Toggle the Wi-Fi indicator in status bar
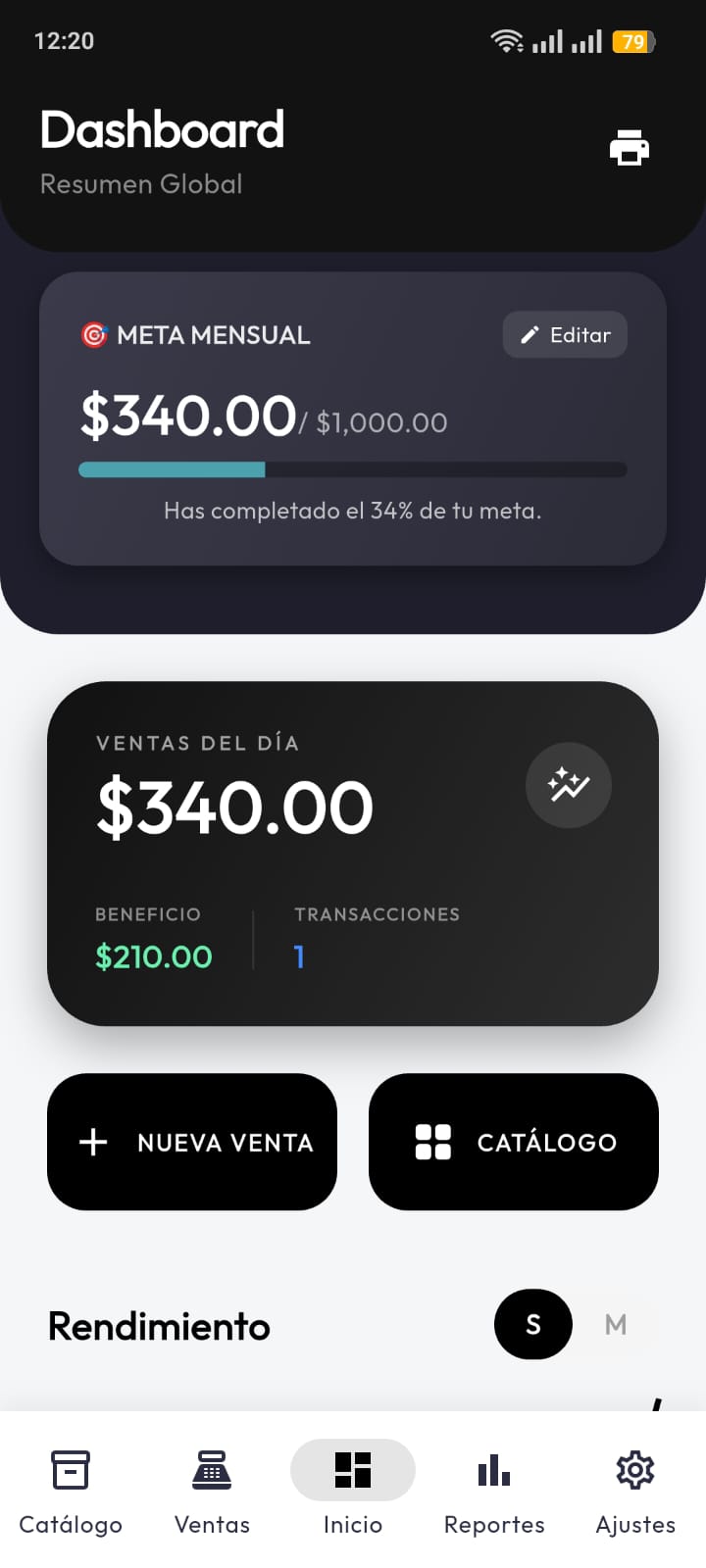The width and height of the screenshot is (706, 1568). 506,40
